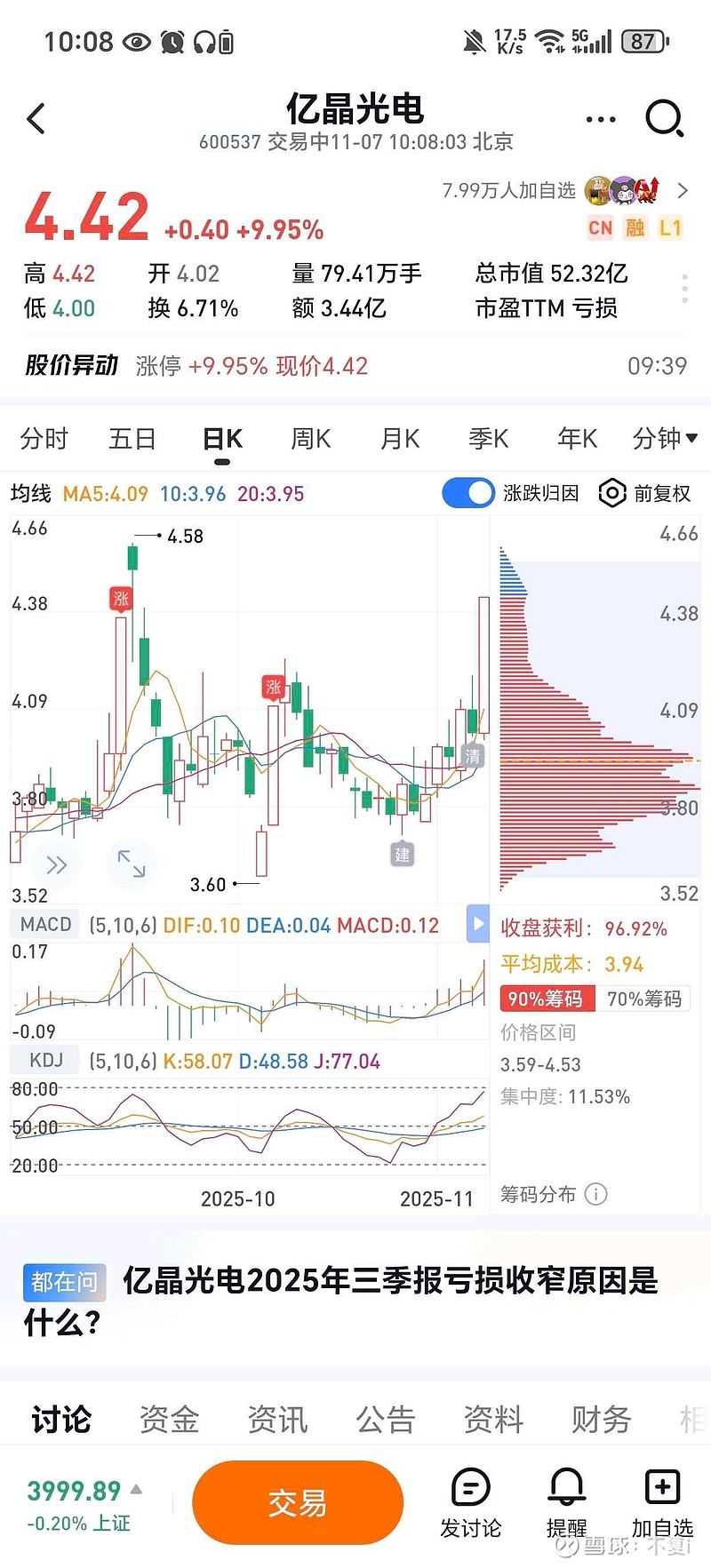Toggle the 涨跌归因 switch off
711x1568 pixels.
tap(468, 493)
